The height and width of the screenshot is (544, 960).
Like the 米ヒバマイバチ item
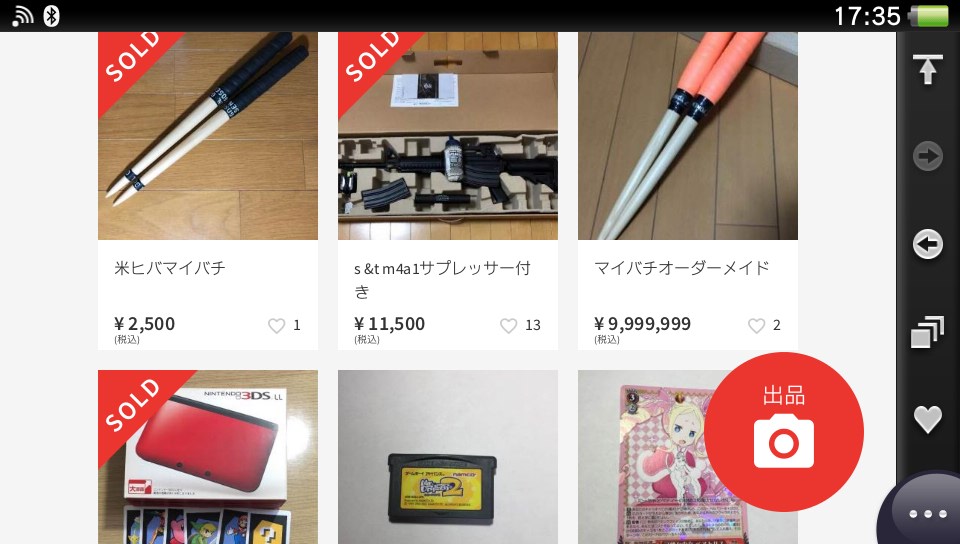(277, 325)
